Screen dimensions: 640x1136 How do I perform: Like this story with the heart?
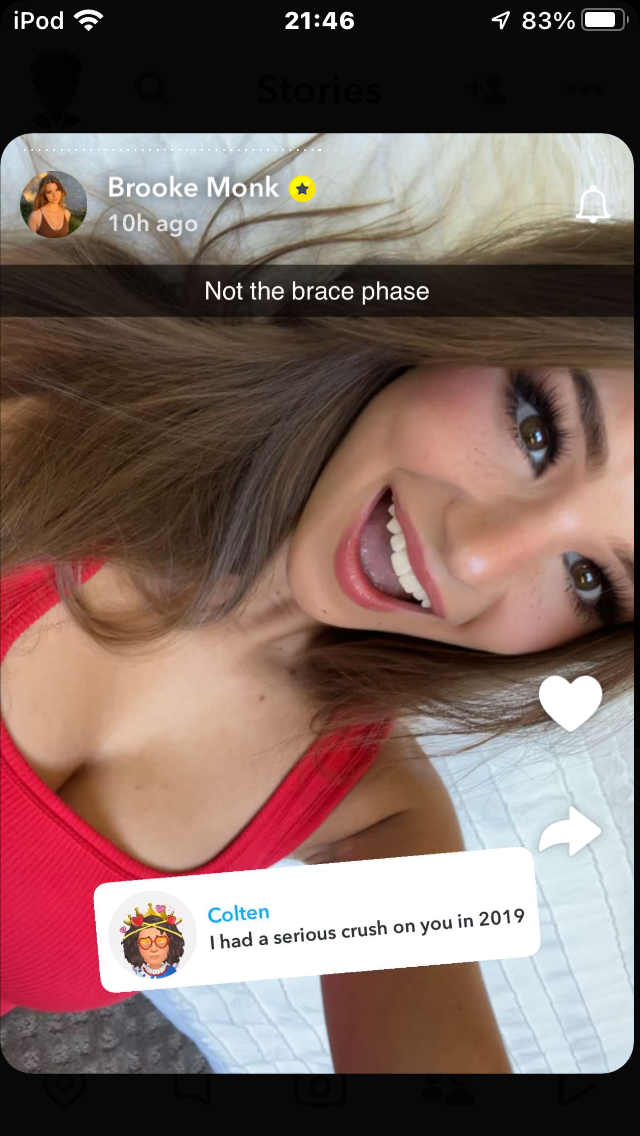(570, 702)
